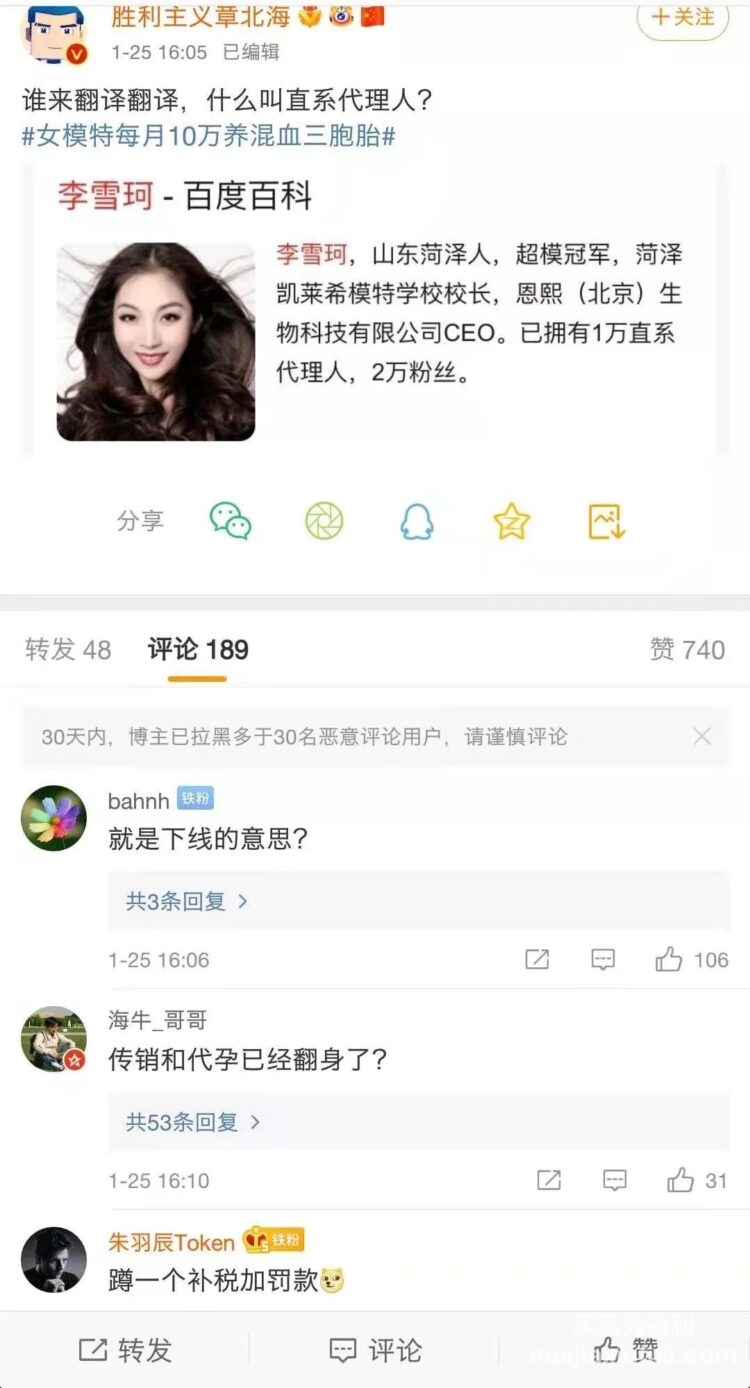Screen dimensions: 750x1388
Task: Expand 共53条回复 under 海牛_哥哥's comment
Action: 193,1122
